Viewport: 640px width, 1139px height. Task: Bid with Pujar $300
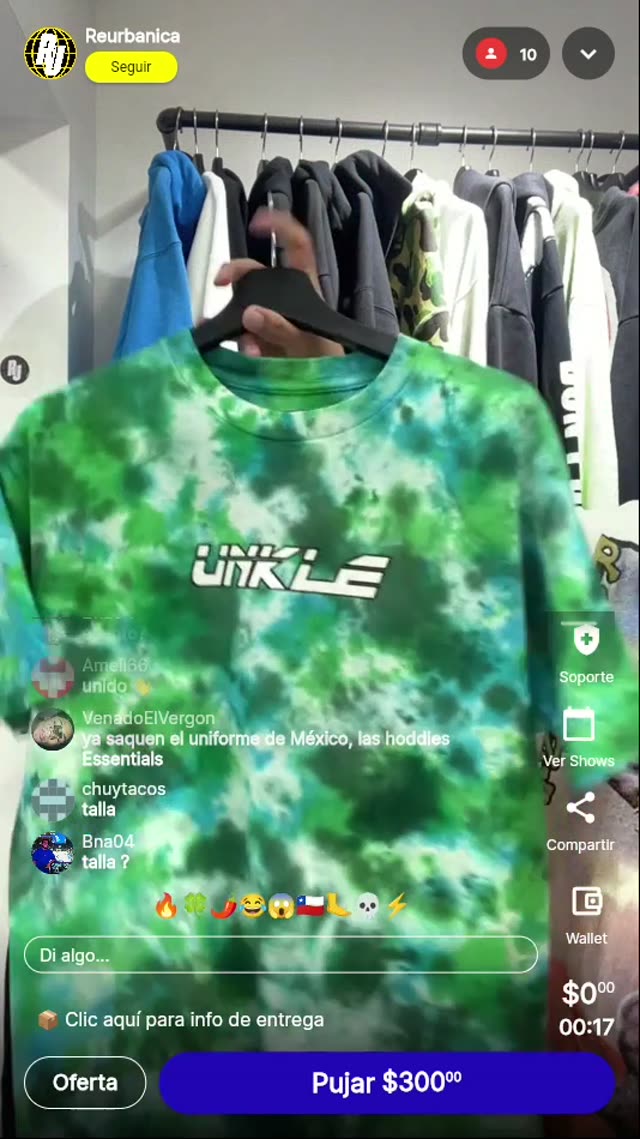pos(386,1082)
